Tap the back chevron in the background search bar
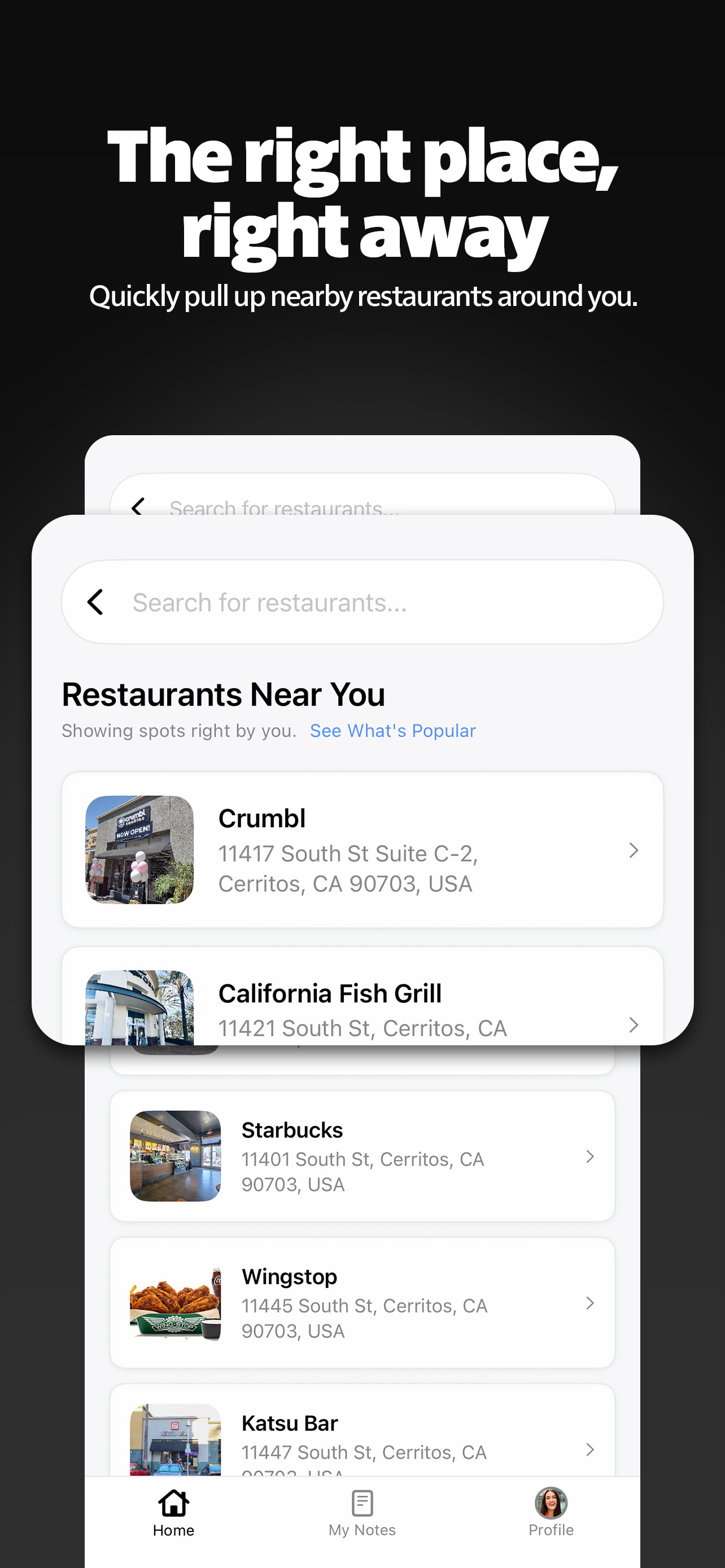725x1568 pixels. [138, 508]
